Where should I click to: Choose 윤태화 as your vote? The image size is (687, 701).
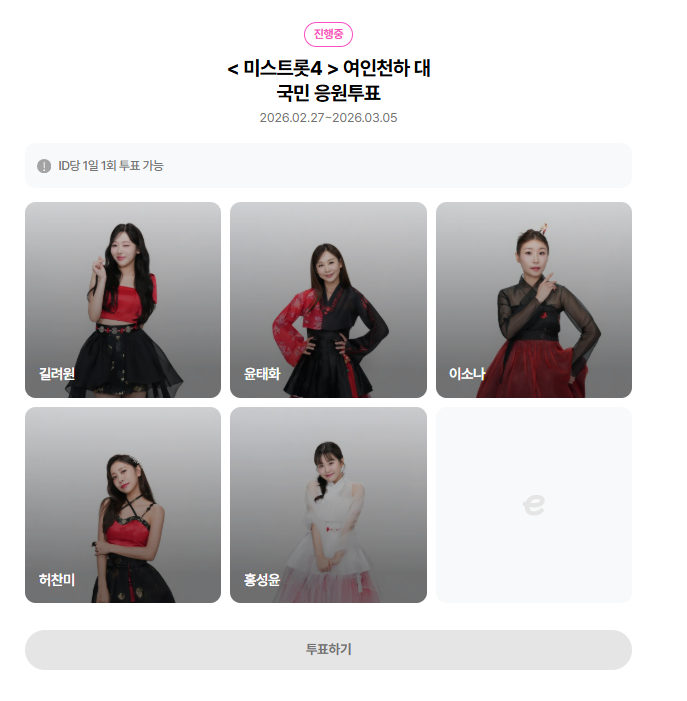click(x=328, y=299)
